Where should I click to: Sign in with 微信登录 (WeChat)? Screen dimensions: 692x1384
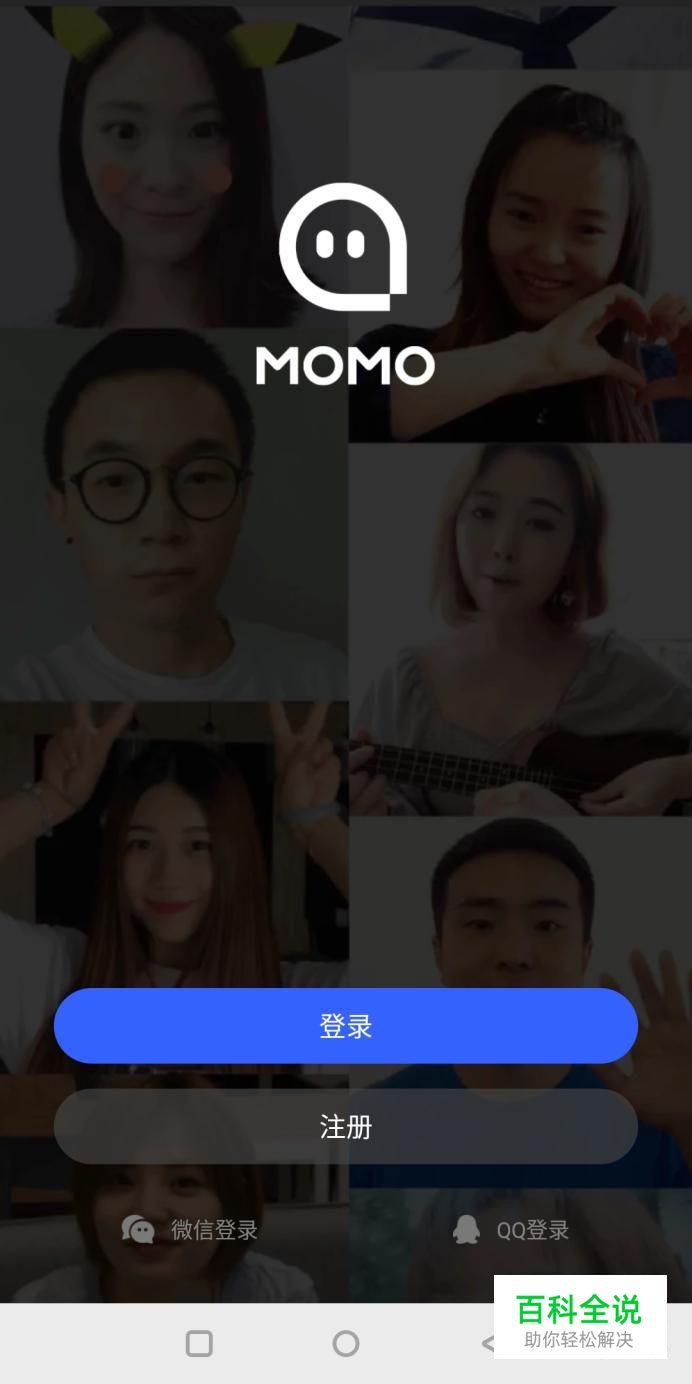coord(190,1230)
